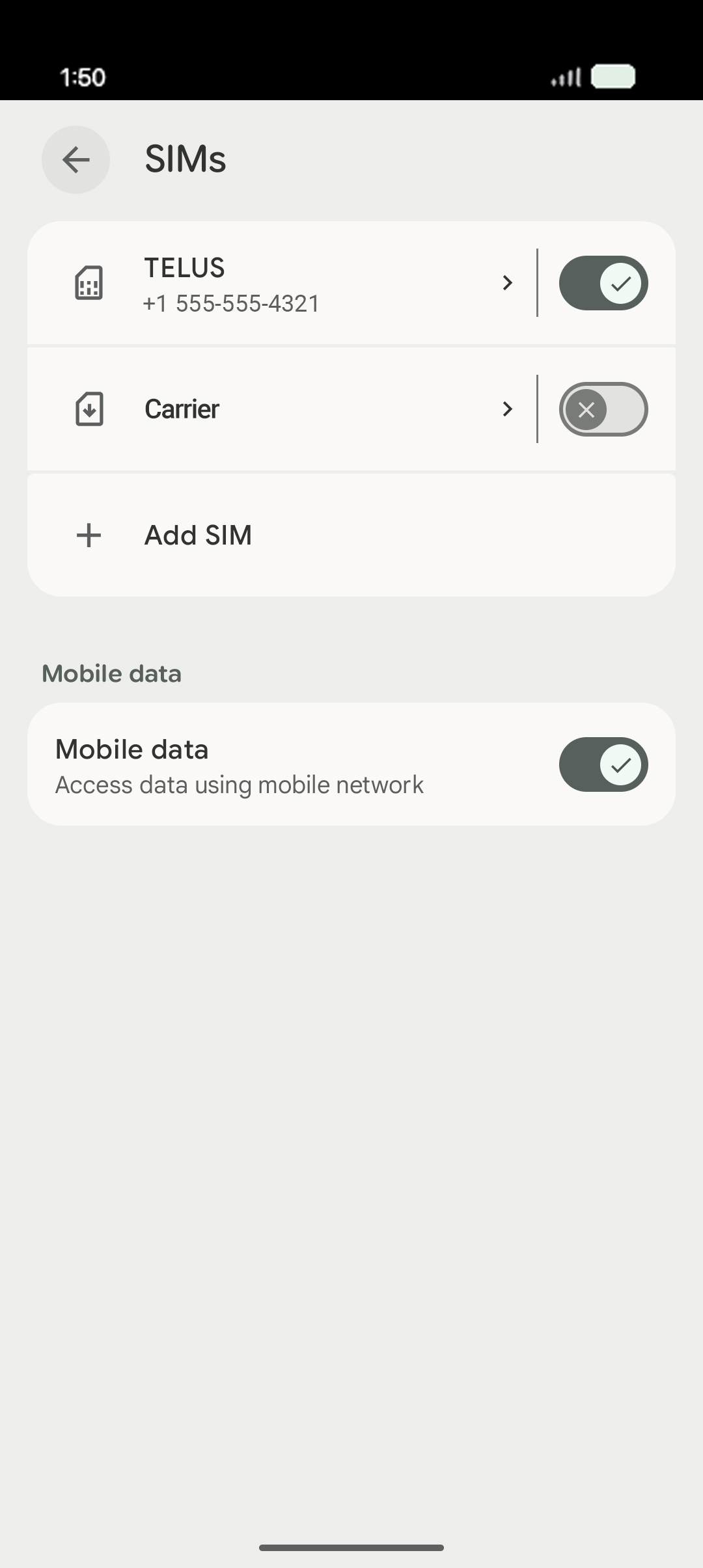Image resolution: width=703 pixels, height=1568 pixels.
Task: Disable the Mobile data switch
Action: tap(603, 764)
